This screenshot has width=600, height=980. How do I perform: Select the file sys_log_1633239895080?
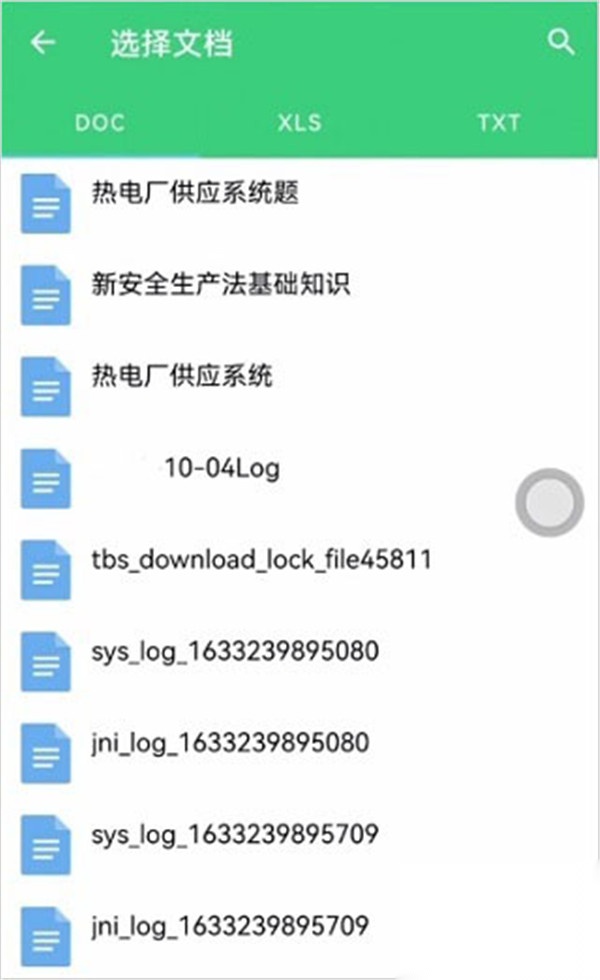pos(235,651)
